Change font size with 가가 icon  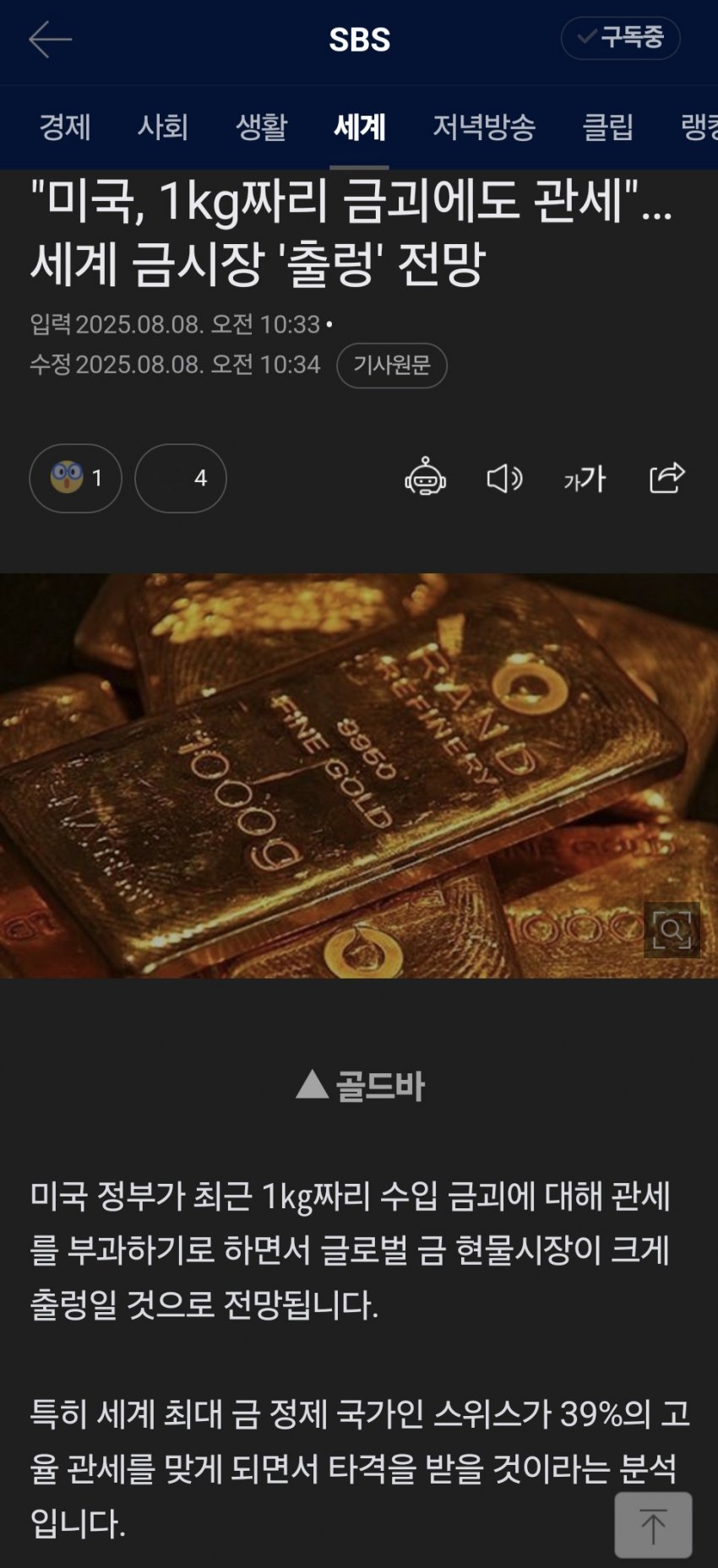(585, 479)
